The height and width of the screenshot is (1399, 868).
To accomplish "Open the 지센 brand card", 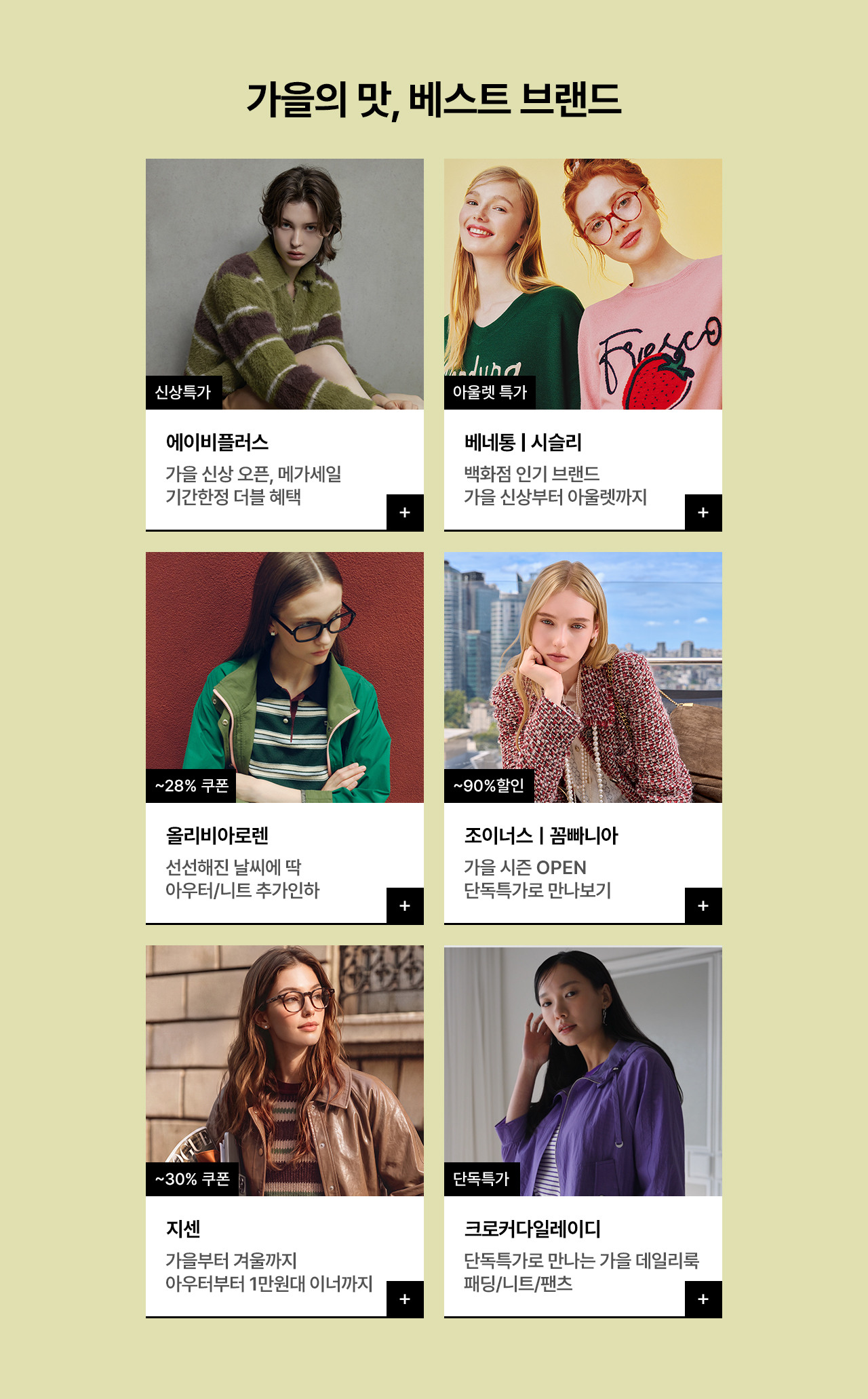I will point(285,1131).
